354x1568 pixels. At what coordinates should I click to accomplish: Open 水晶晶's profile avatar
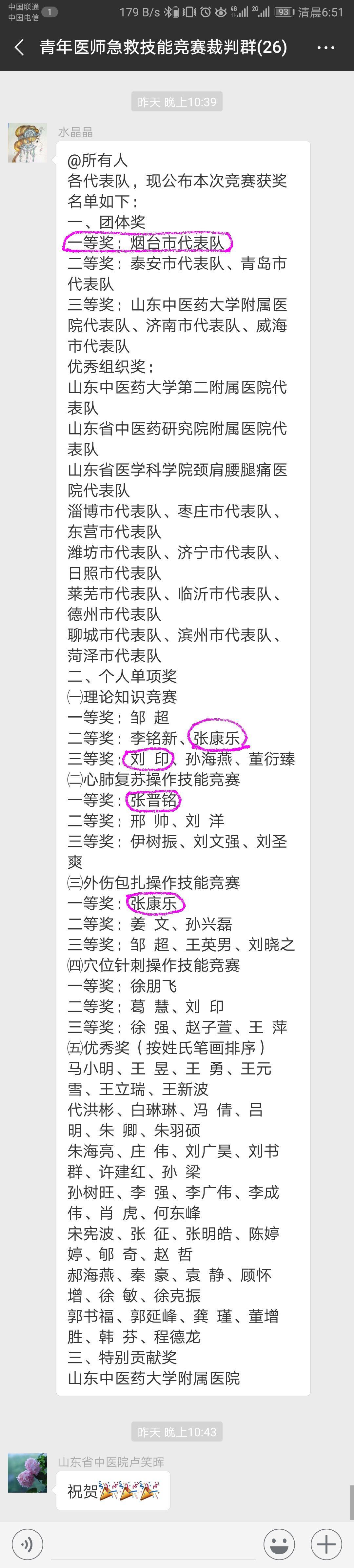[x=28, y=143]
